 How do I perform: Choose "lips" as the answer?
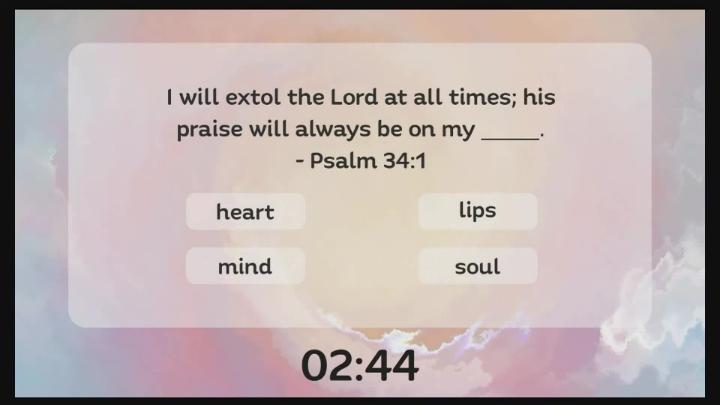point(477,211)
